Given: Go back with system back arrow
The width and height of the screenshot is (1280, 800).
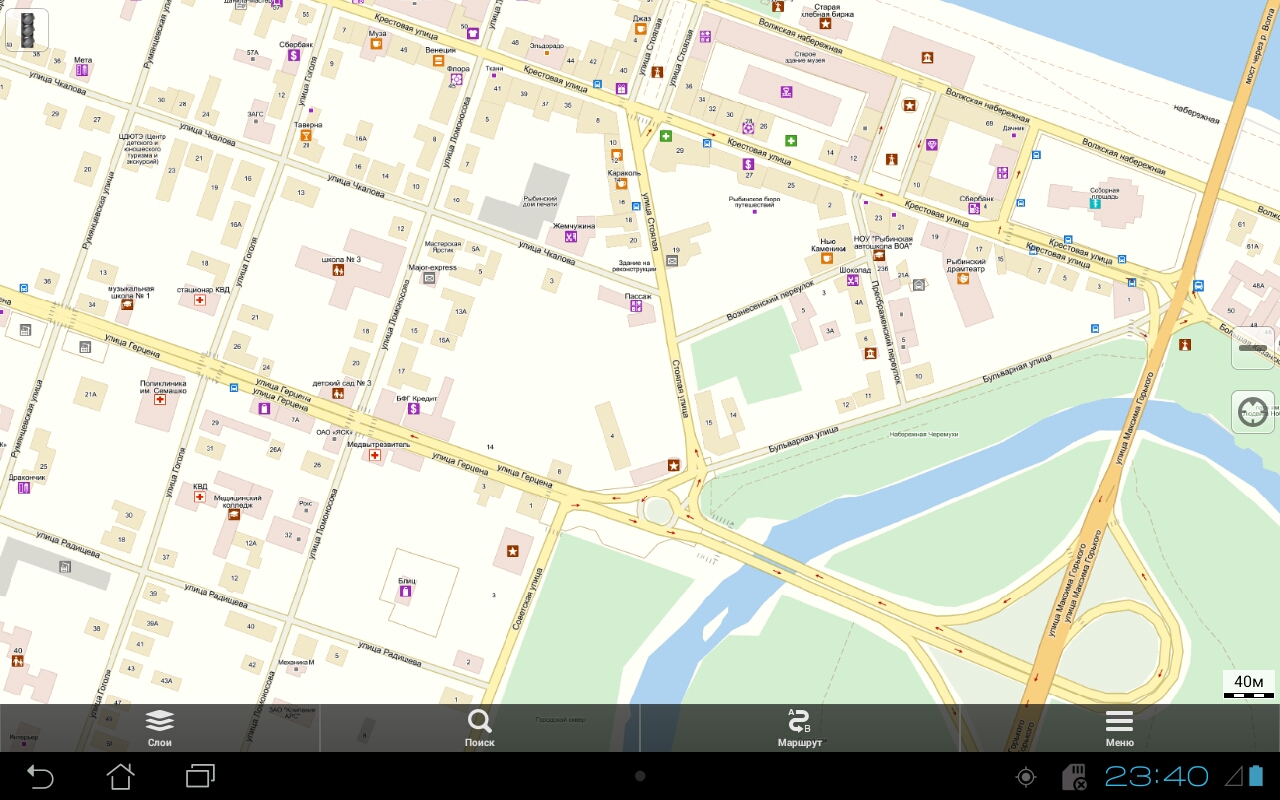Looking at the screenshot, I should click(x=40, y=776).
